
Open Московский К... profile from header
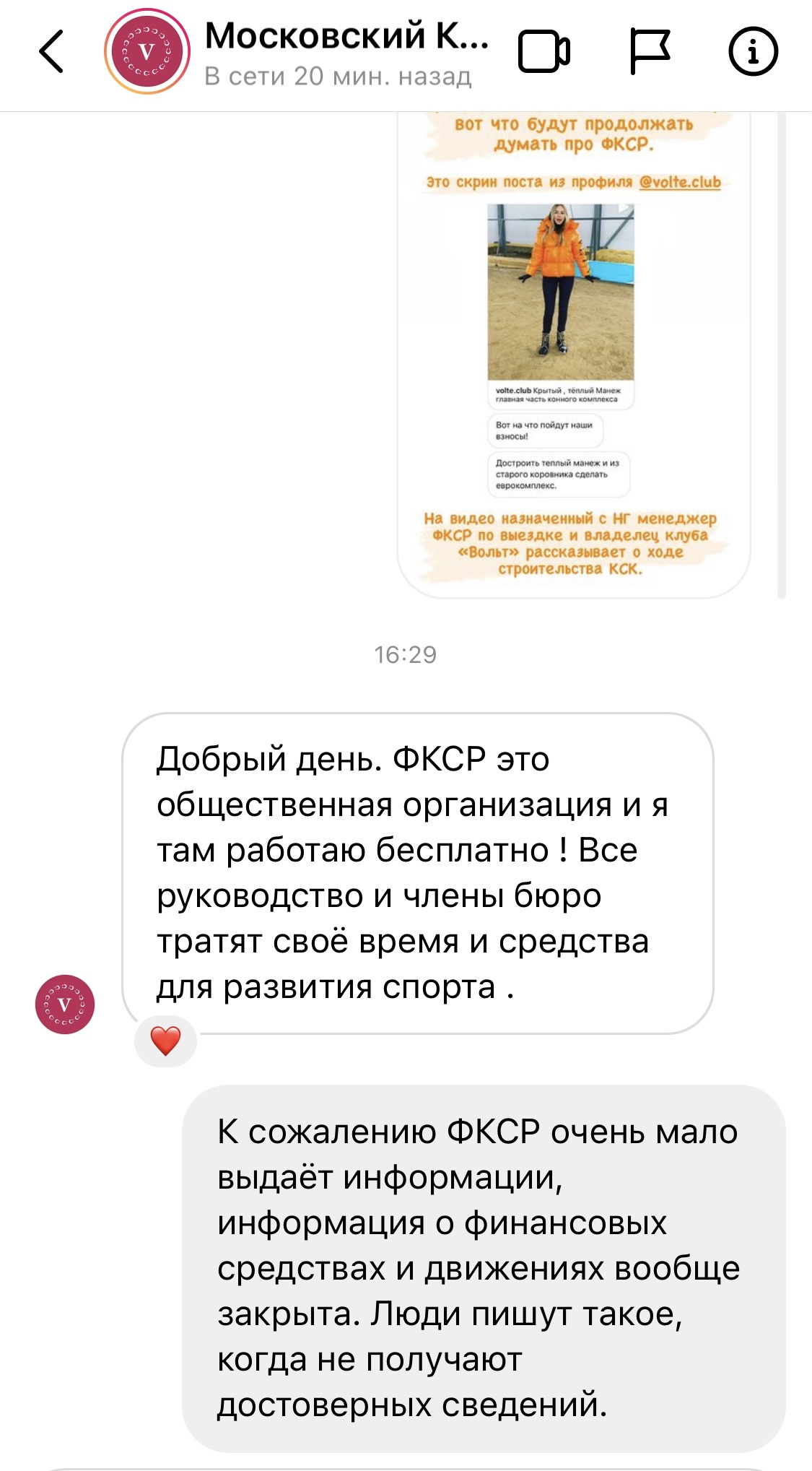[x=346, y=36]
